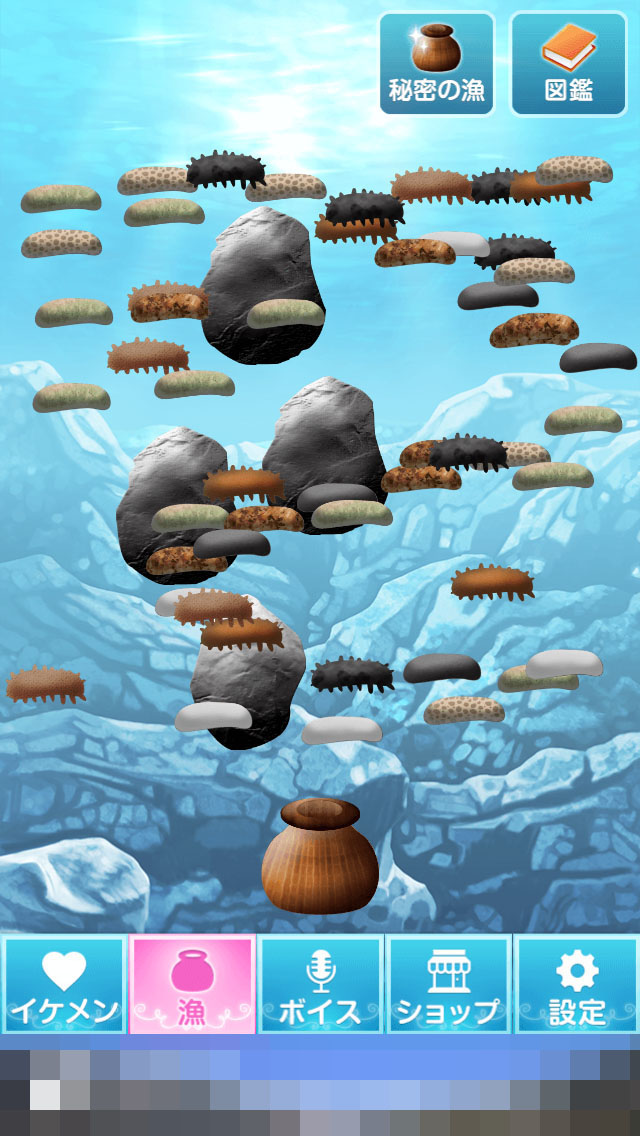Open the 図鑑 encyclopedia book
The width and height of the screenshot is (640, 1136).
tap(568, 63)
